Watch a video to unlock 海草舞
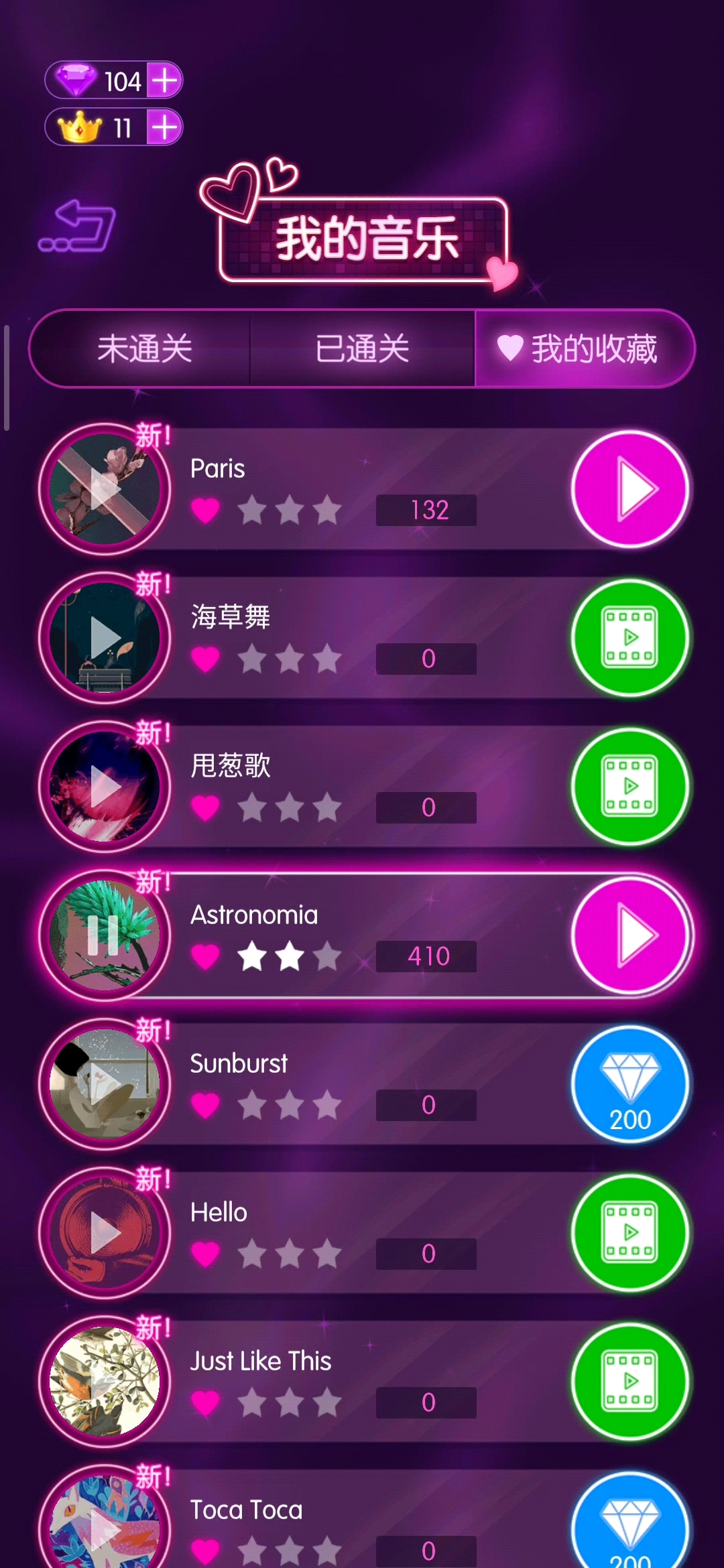This screenshot has height=1568, width=724. coord(630,638)
